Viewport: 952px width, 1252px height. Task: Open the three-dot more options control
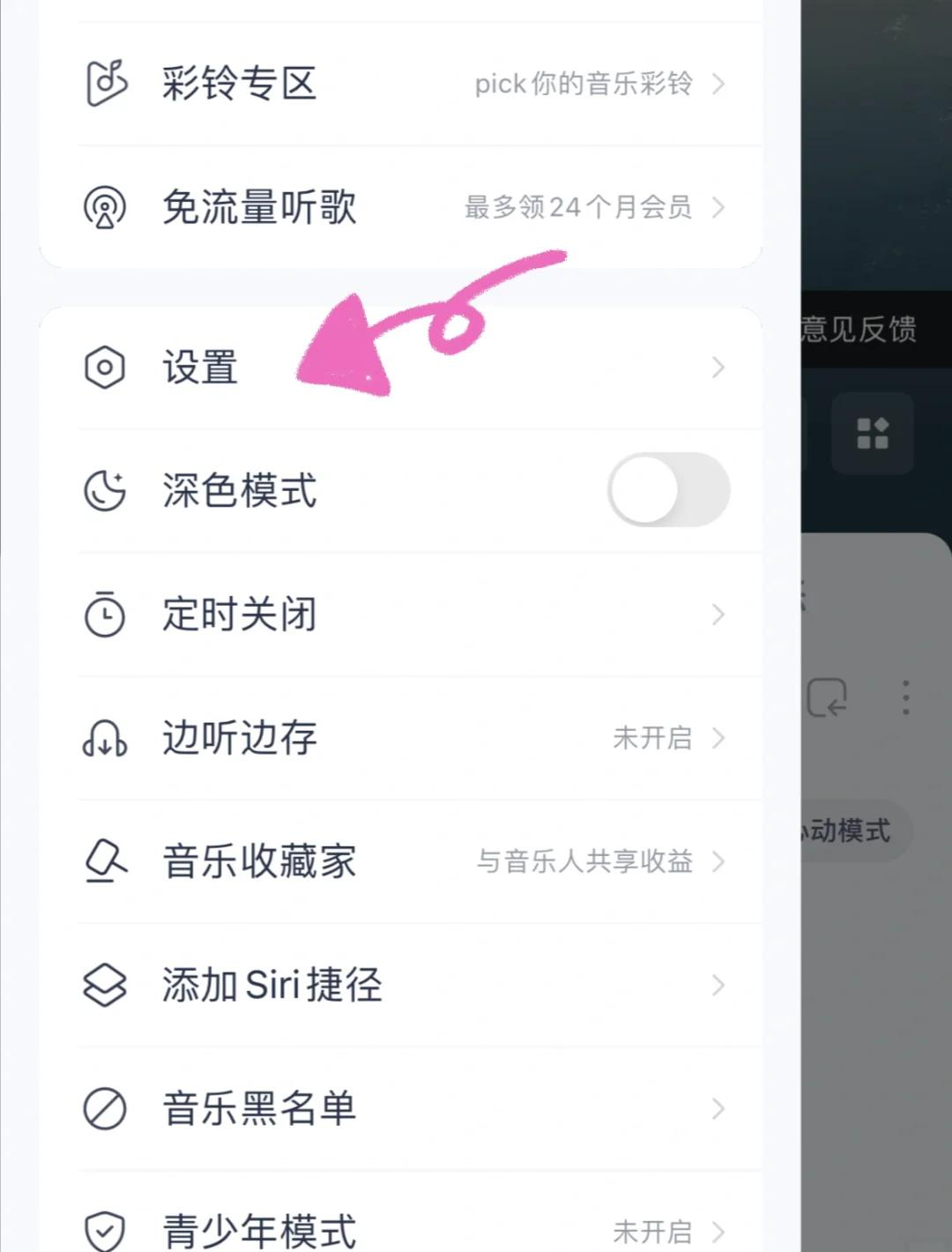click(904, 697)
